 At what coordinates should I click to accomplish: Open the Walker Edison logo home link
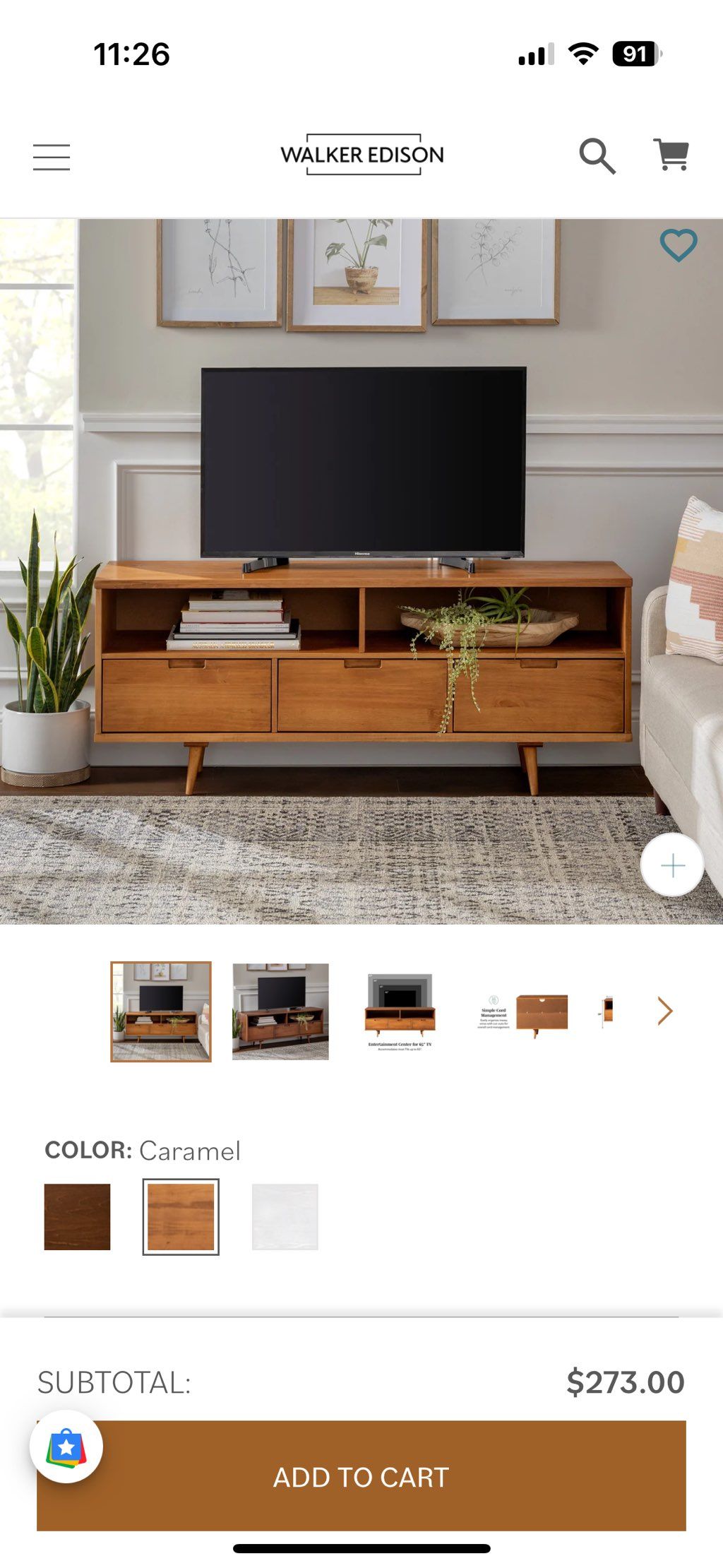point(361,155)
